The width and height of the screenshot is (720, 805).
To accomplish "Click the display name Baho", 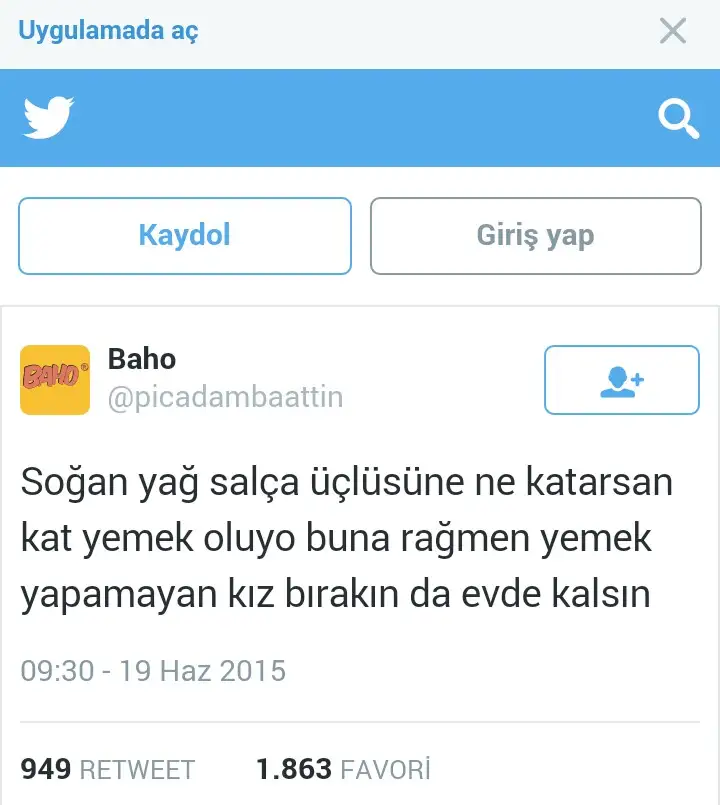I will [141, 360].
